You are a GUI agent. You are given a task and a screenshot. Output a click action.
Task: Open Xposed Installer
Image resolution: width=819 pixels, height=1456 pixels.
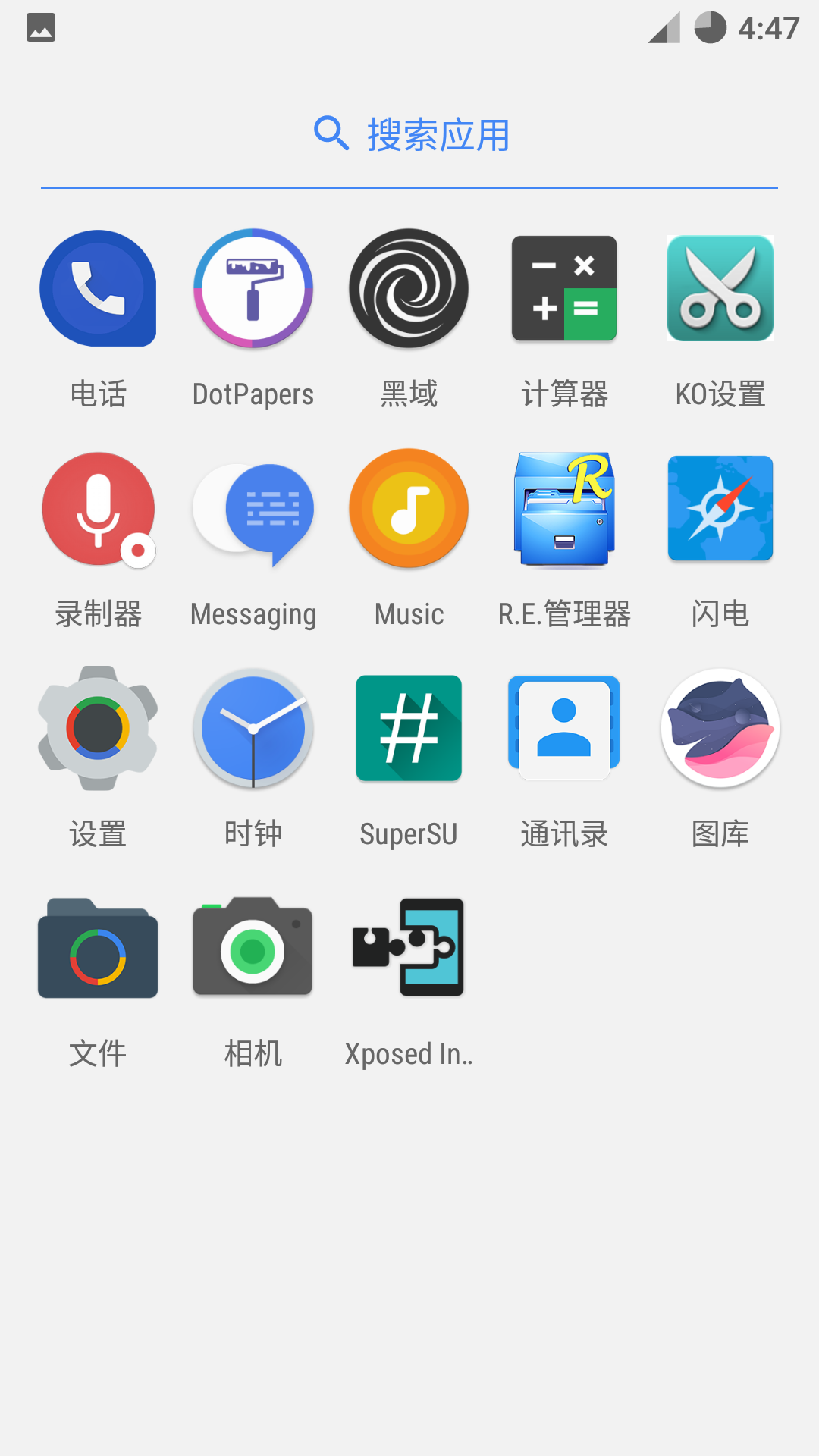tap(409, 948)
